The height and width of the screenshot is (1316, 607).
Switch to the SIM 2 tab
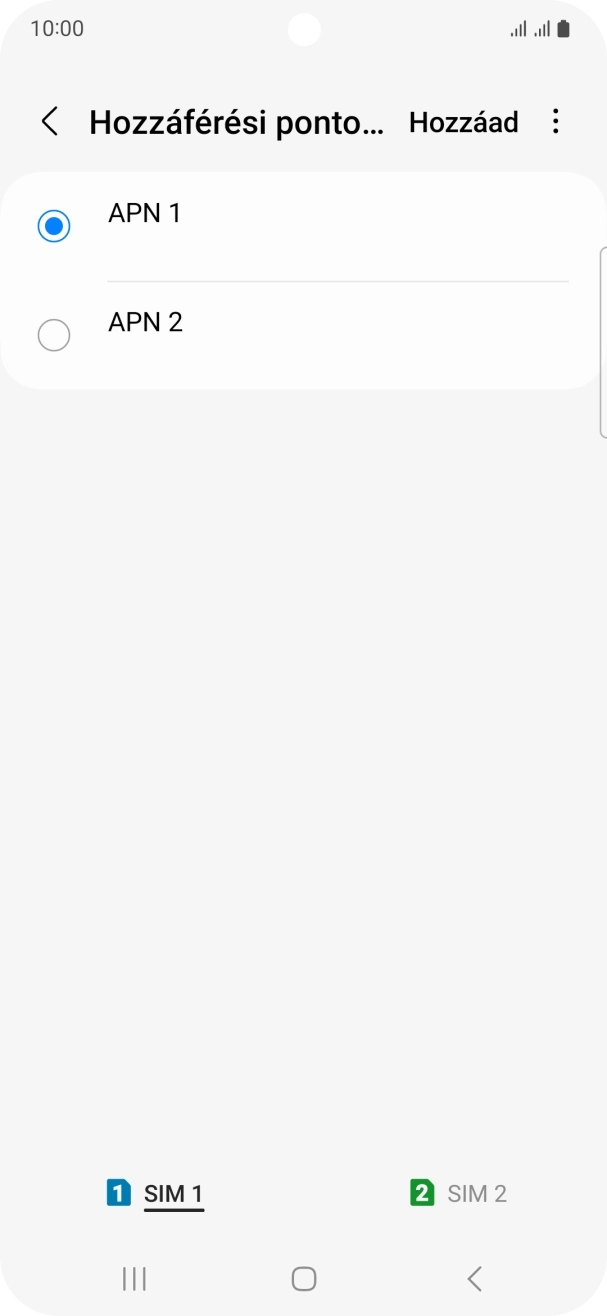459,1193
